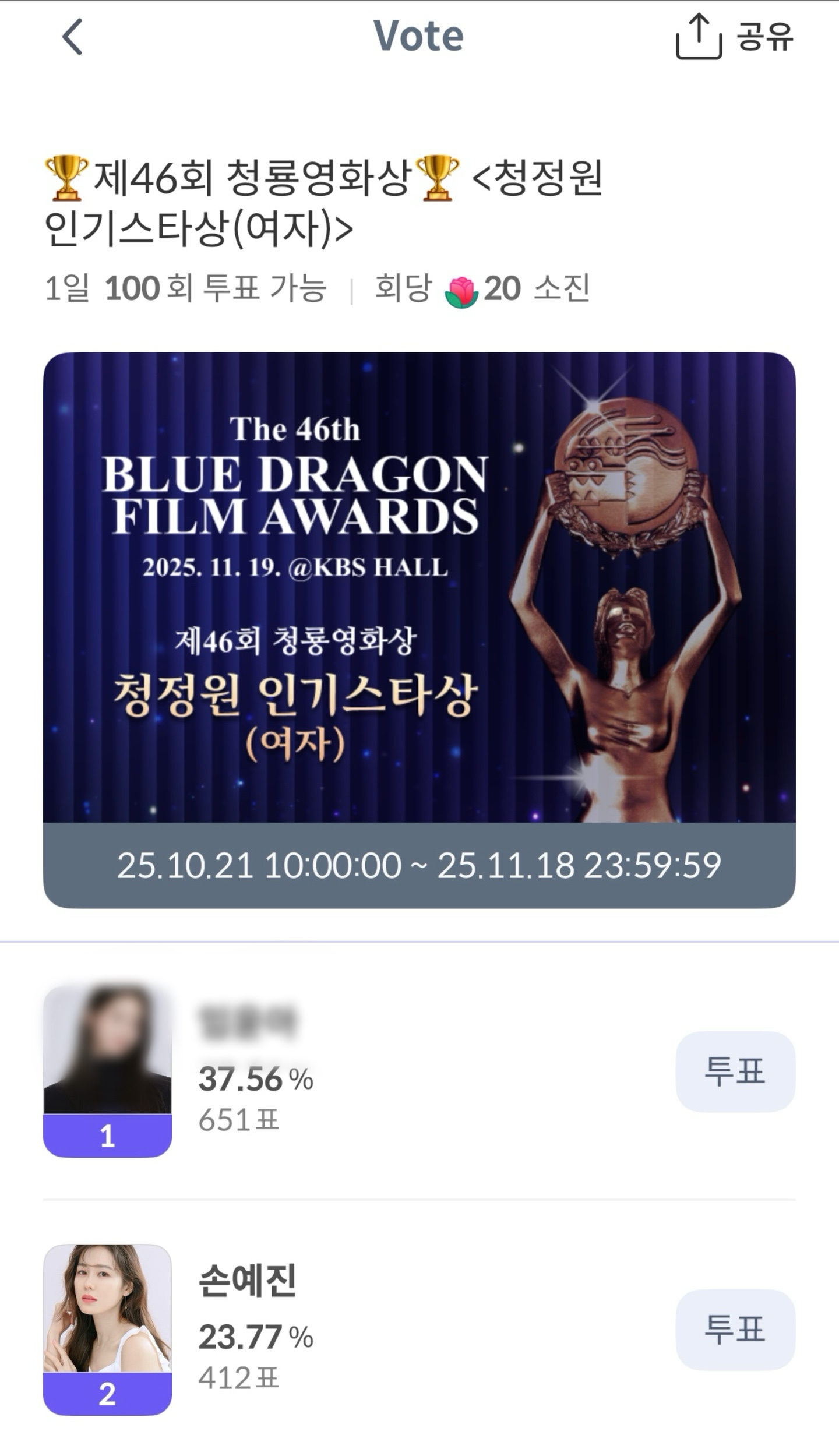Open the rank 1 candidate's photo
Image resolution: width=839 pixels, height=1456 pixels.
click(x=107, y=1050)
